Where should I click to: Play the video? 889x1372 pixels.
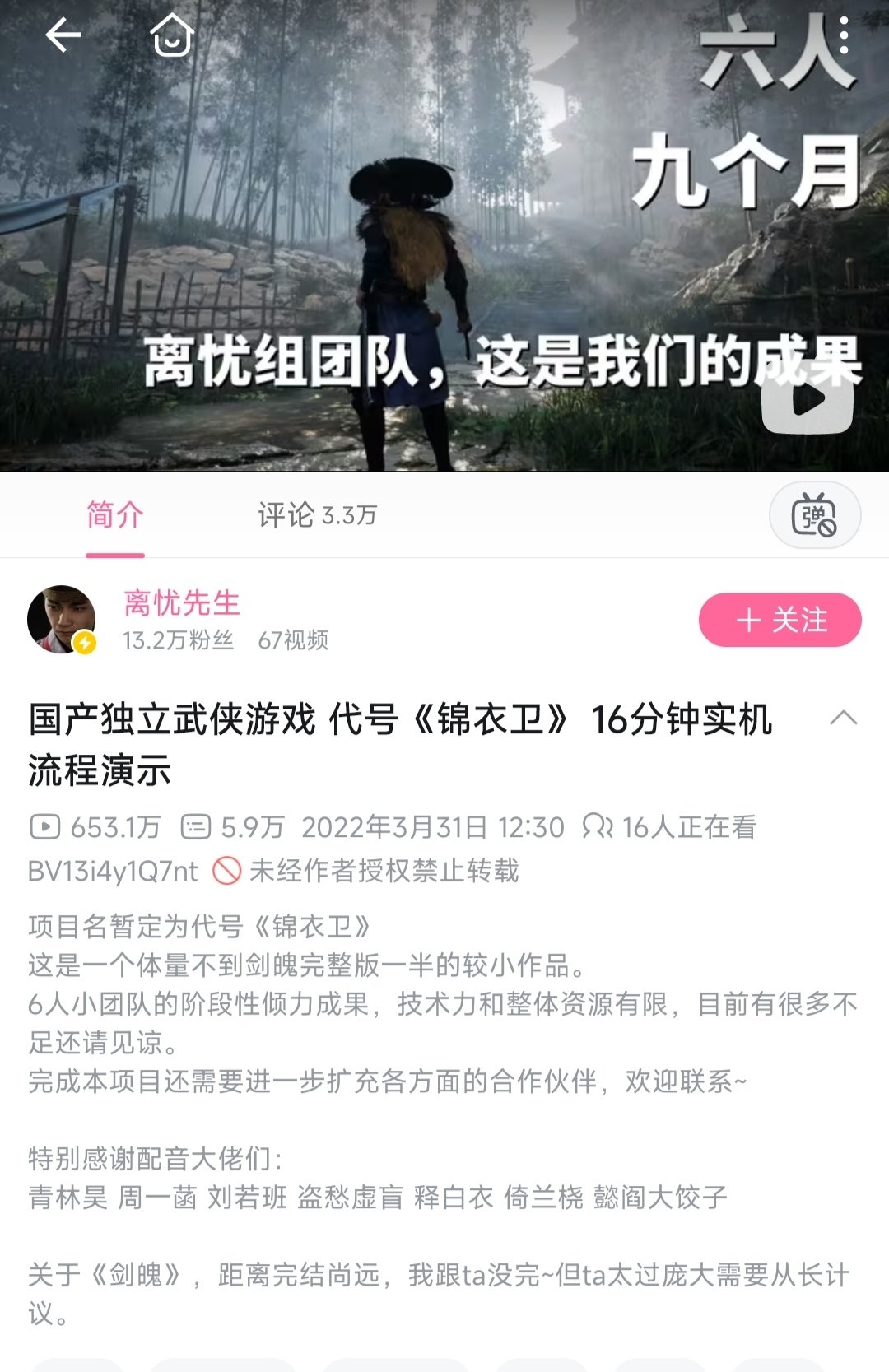(x=807, y=400)
